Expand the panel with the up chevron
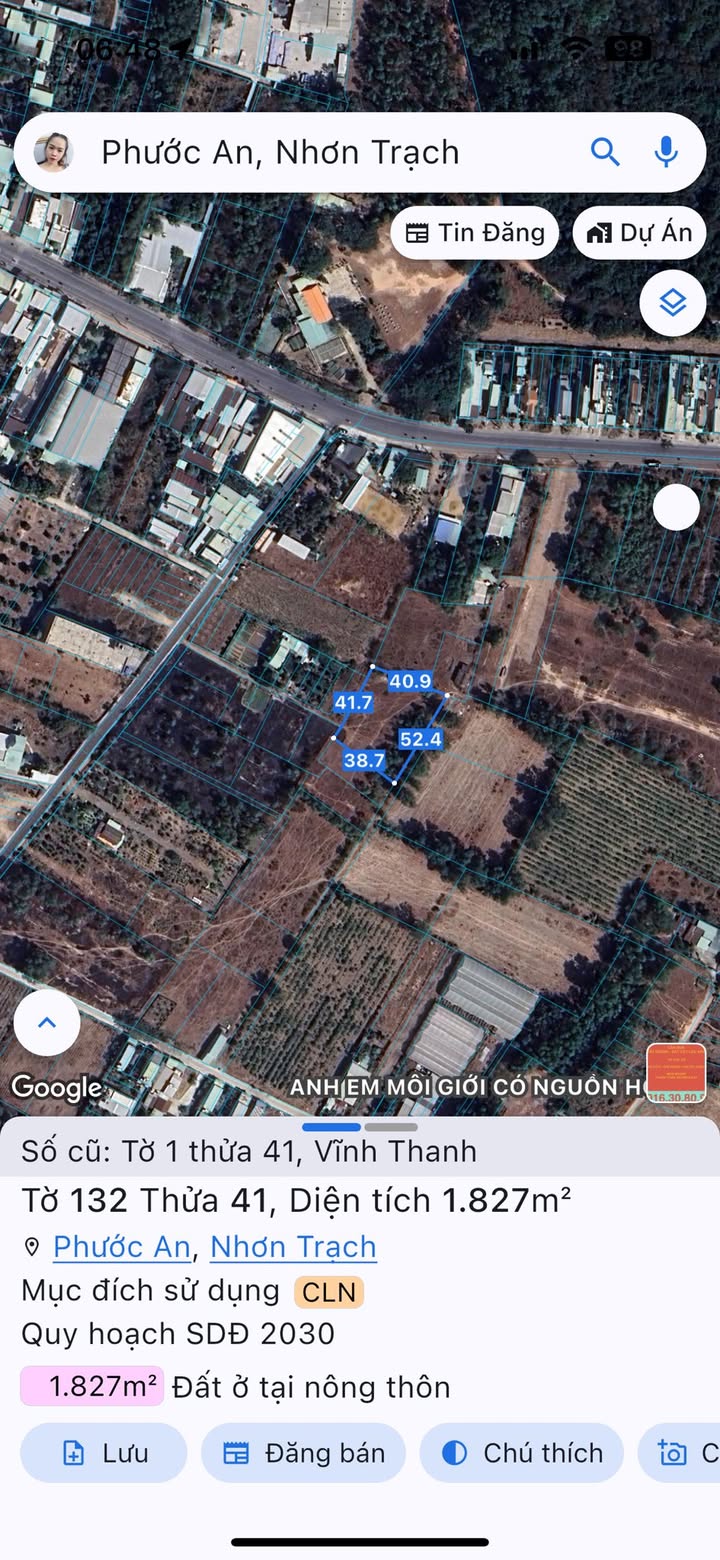Viewport: 720px width, 1560px height. tap(47, 1023)
